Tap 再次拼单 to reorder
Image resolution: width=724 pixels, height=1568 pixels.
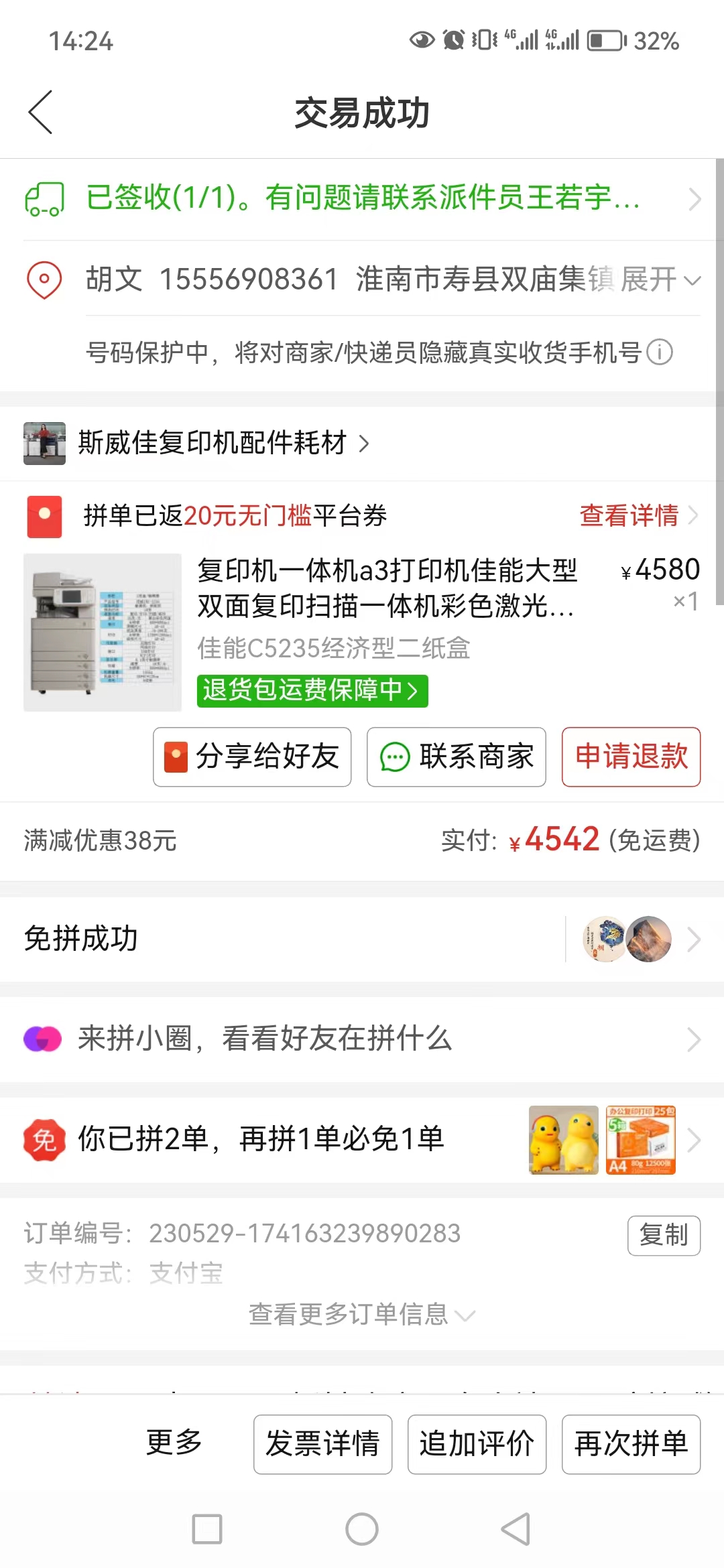[x=631, y=1444]
